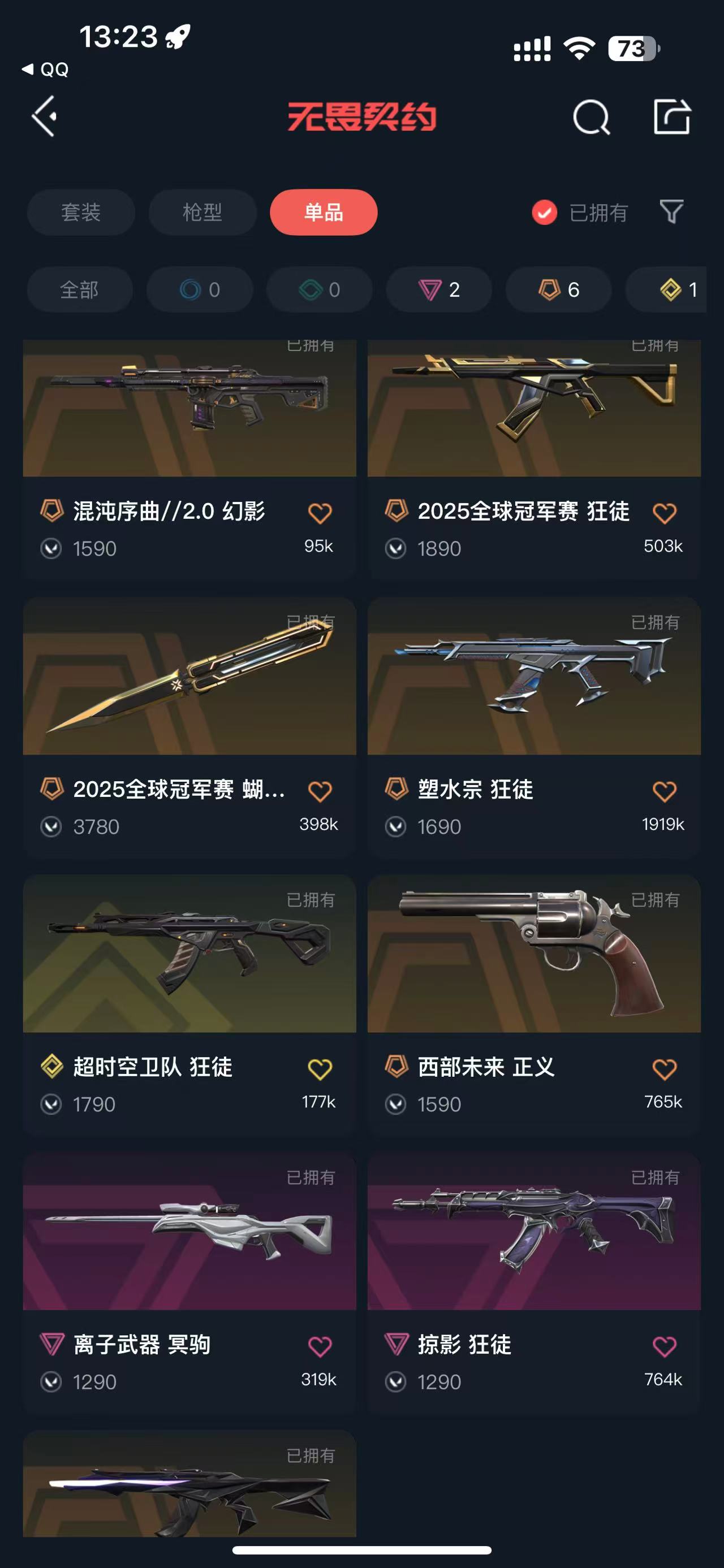Like the 塑水宗 狂徒 skin
The height and width of the screenshot is (1568, 724).
point(663,791)
